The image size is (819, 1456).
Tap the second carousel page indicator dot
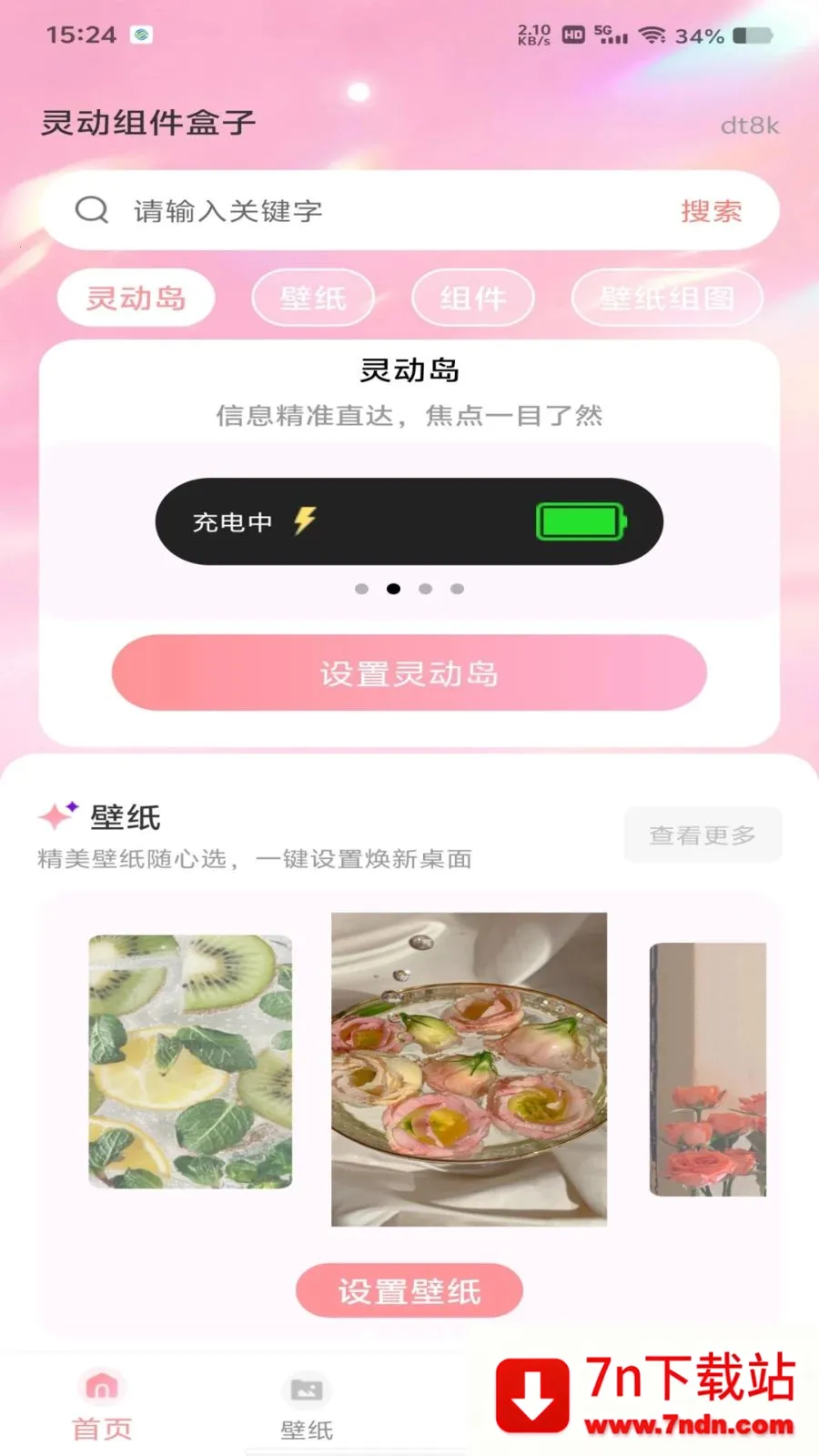point(393,589)
